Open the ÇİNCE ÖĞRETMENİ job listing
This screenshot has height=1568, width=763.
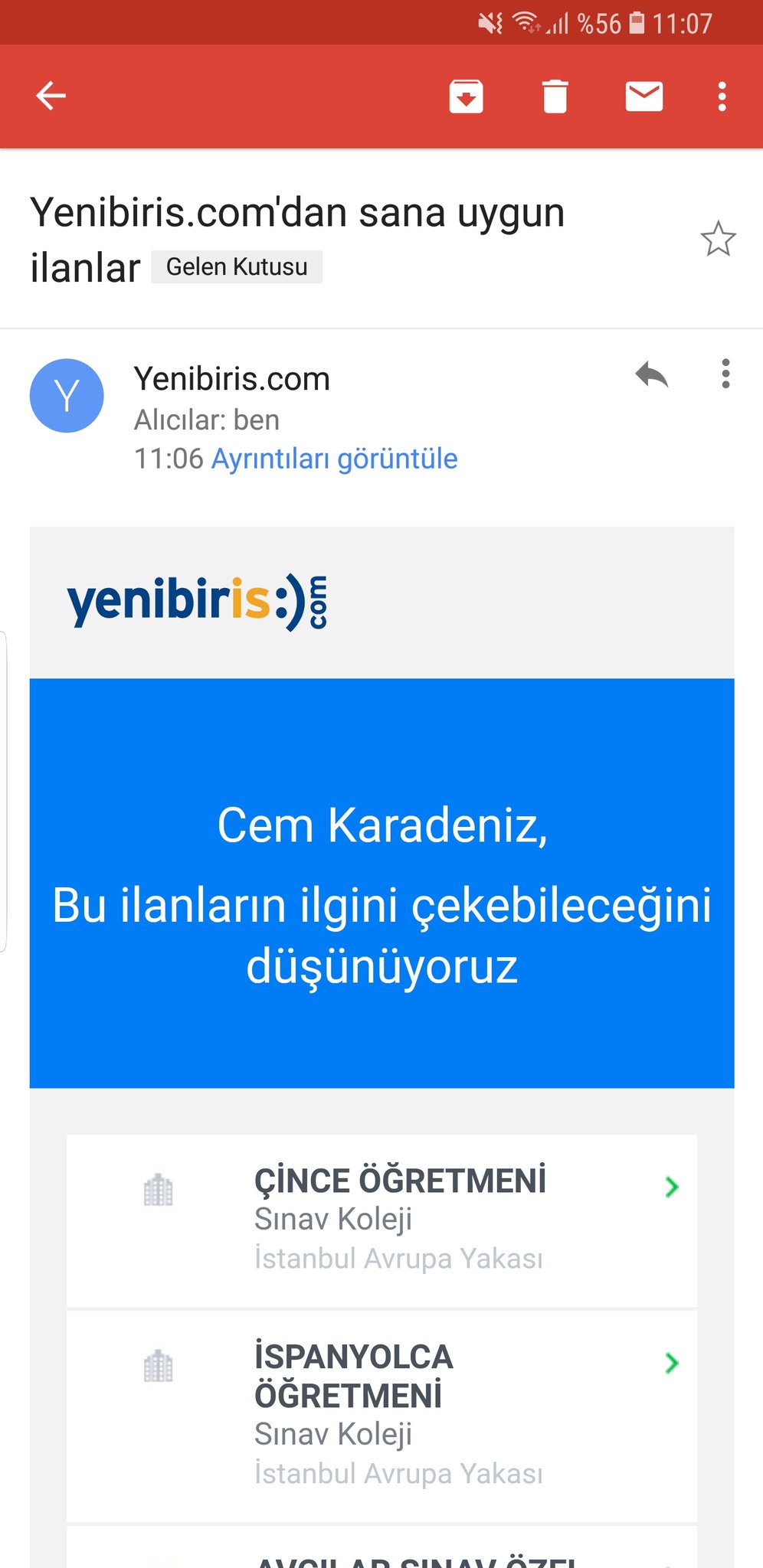pyautogui.click(x=381, y=1220)
